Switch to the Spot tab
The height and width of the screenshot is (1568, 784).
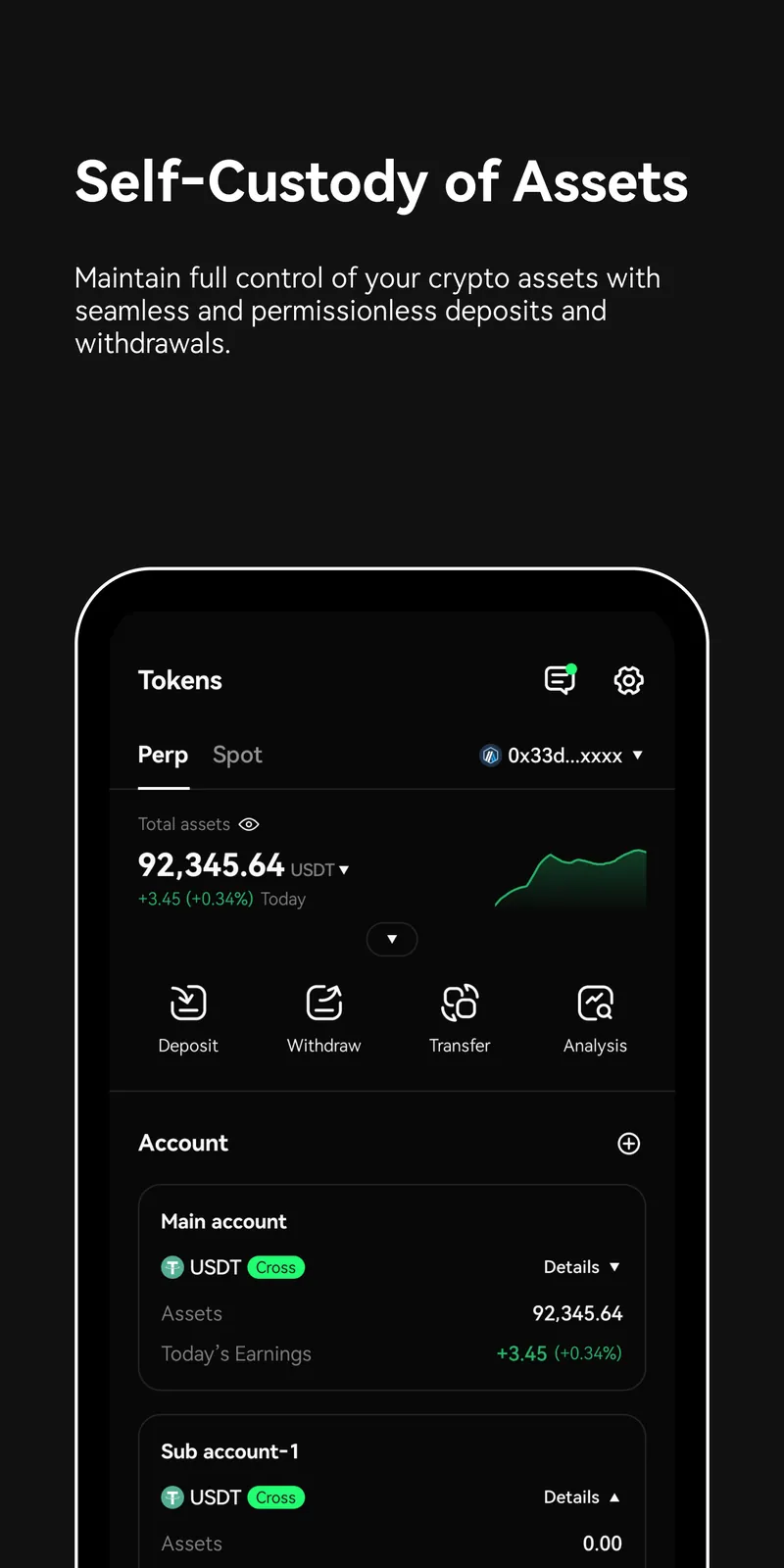[237, 755]
